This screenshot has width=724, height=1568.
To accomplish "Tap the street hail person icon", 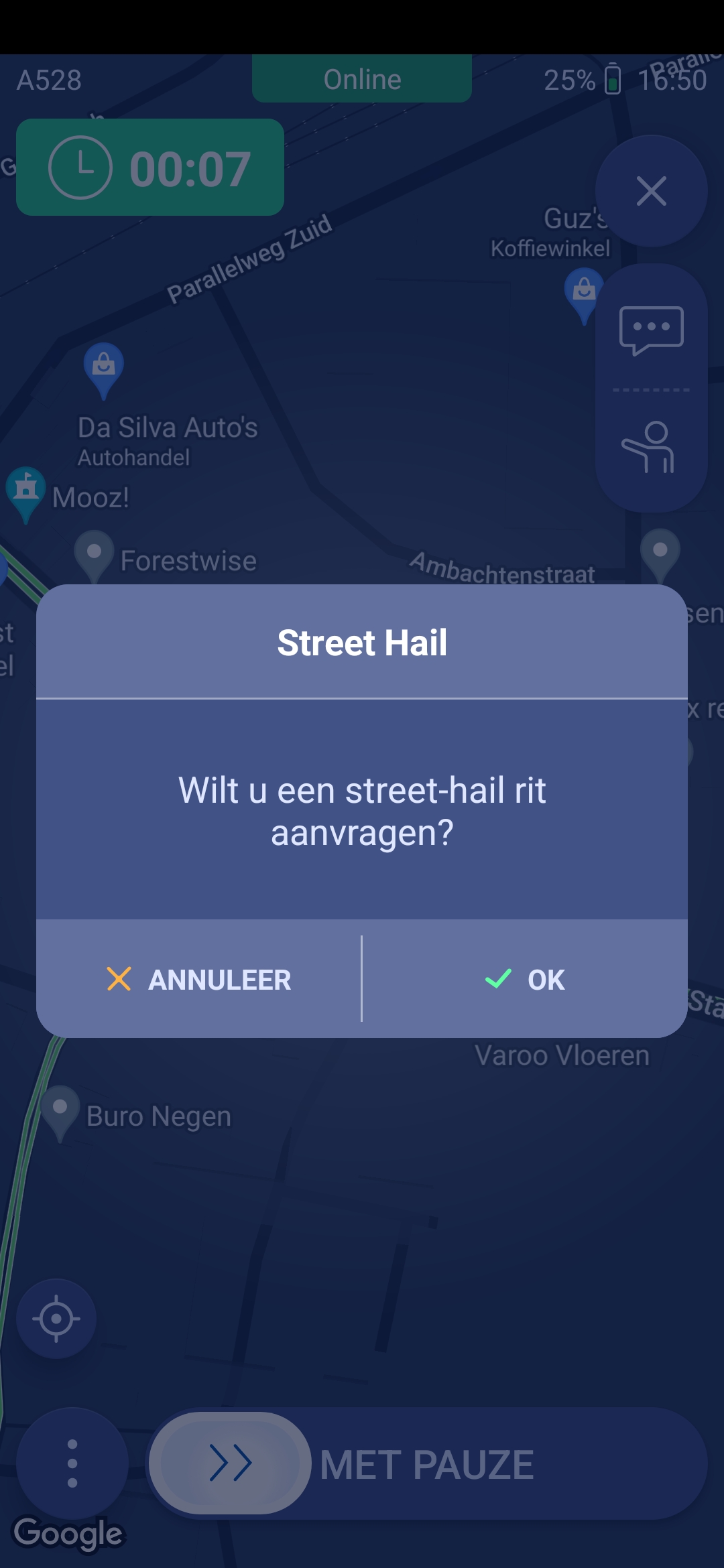I will click(x=649, y=448).
